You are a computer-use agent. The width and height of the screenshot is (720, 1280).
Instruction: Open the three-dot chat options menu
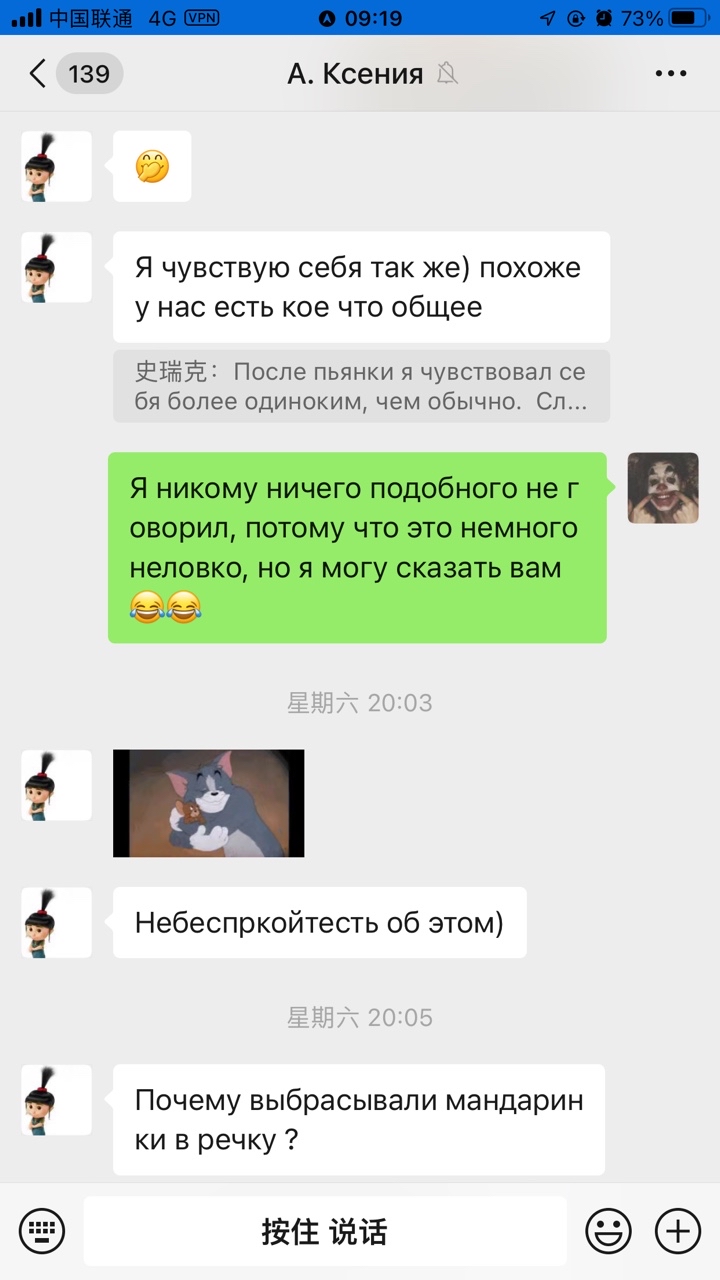pyautogui.click(x=671, y=74)
